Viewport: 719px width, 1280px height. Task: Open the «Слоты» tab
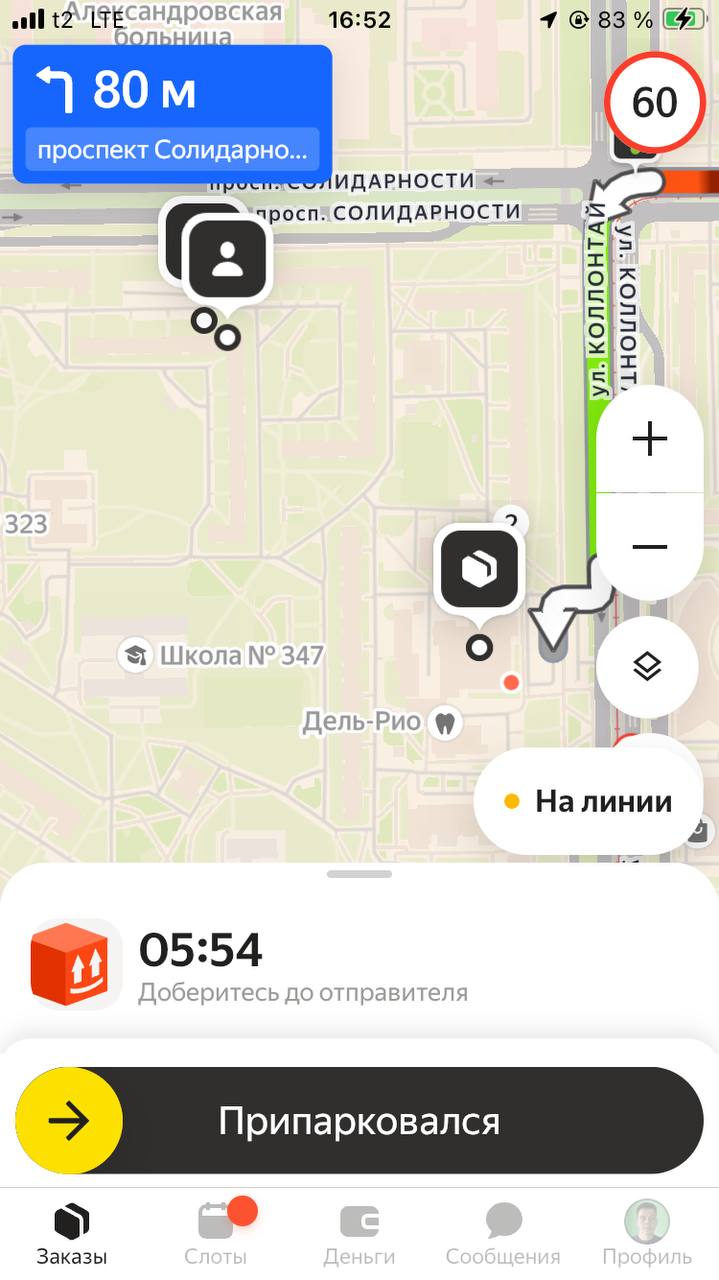215,1236
